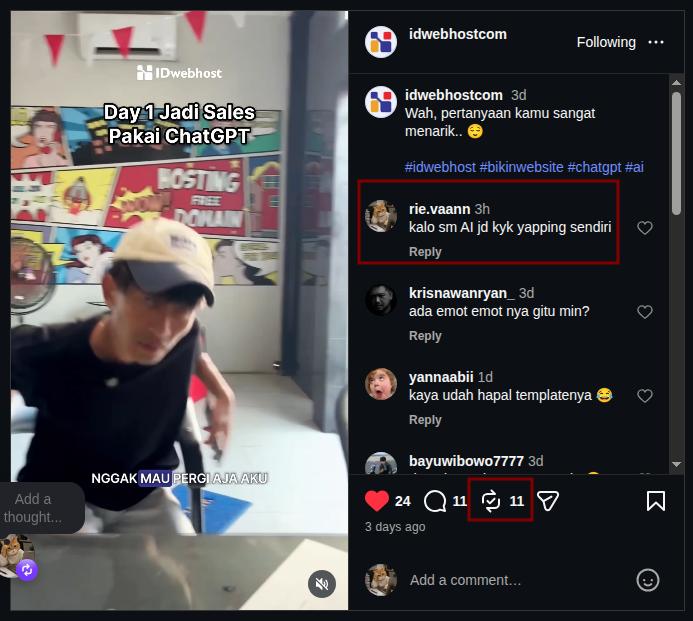Tap the repost icon

(491, 501)
